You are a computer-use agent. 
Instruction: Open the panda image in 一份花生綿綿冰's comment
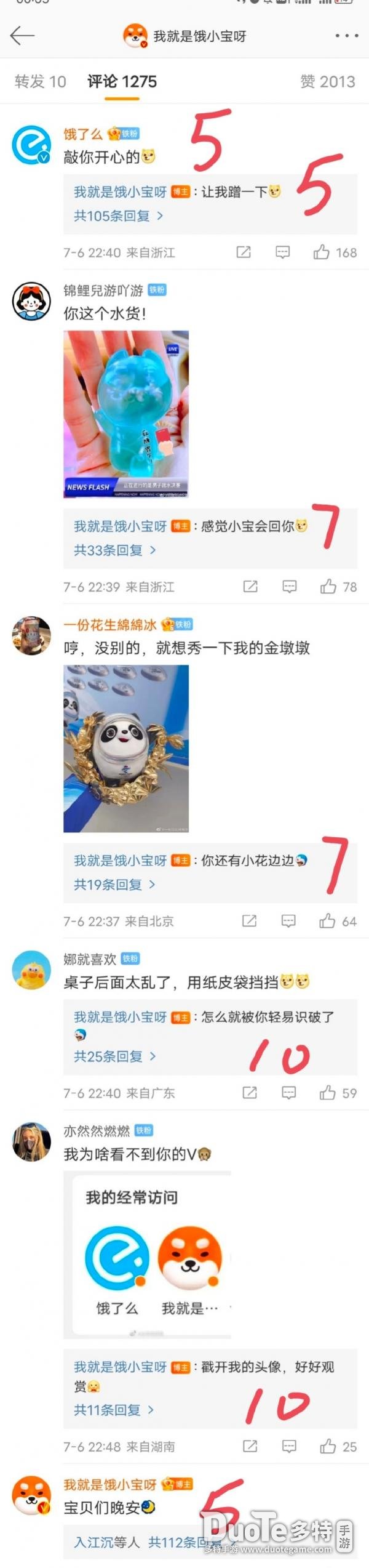coord(126,749)
